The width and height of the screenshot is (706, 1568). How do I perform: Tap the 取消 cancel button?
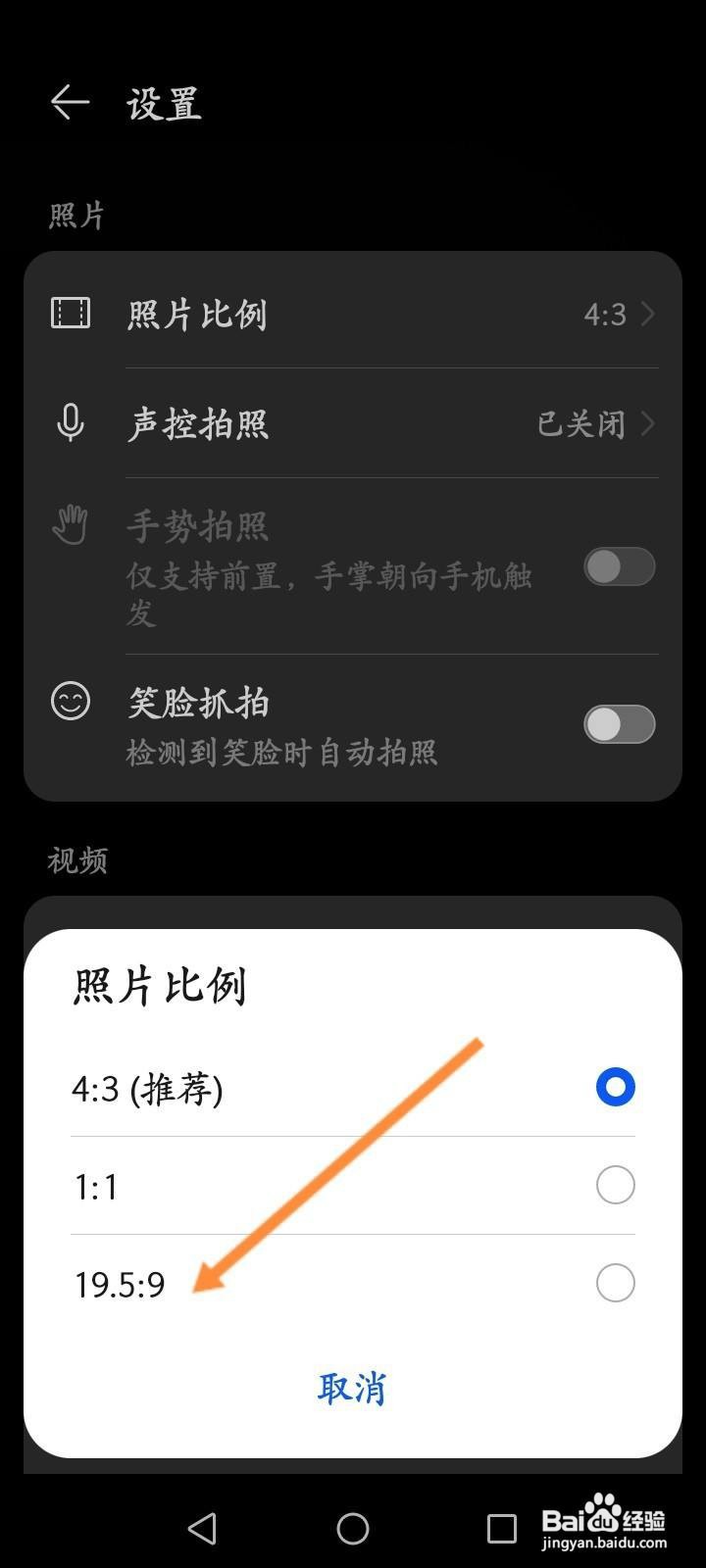coord(352,1388)
